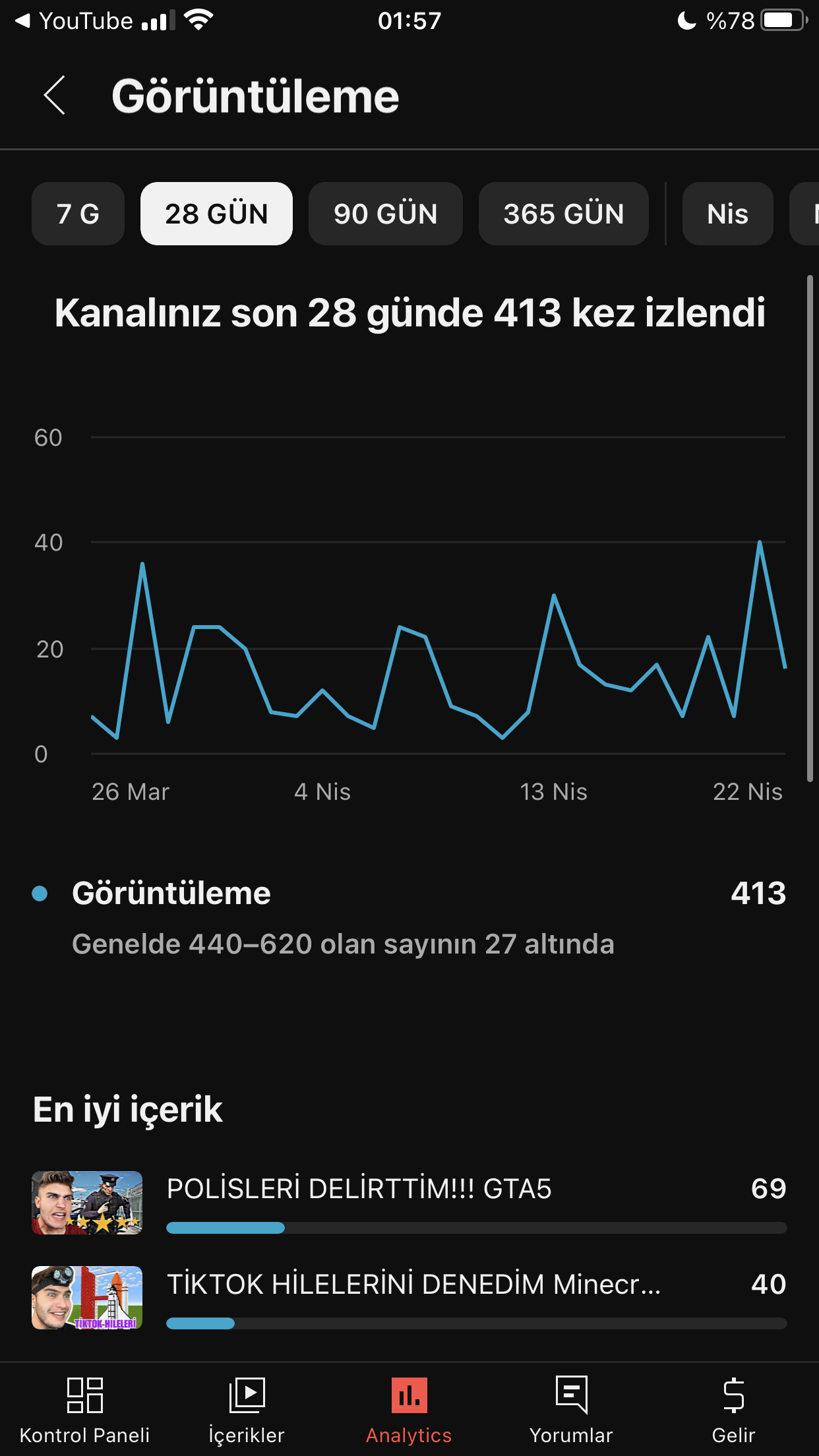This screenshot has width=819, height=1456.
Task: Open the Yorumlar tab
Action: 571,1410
